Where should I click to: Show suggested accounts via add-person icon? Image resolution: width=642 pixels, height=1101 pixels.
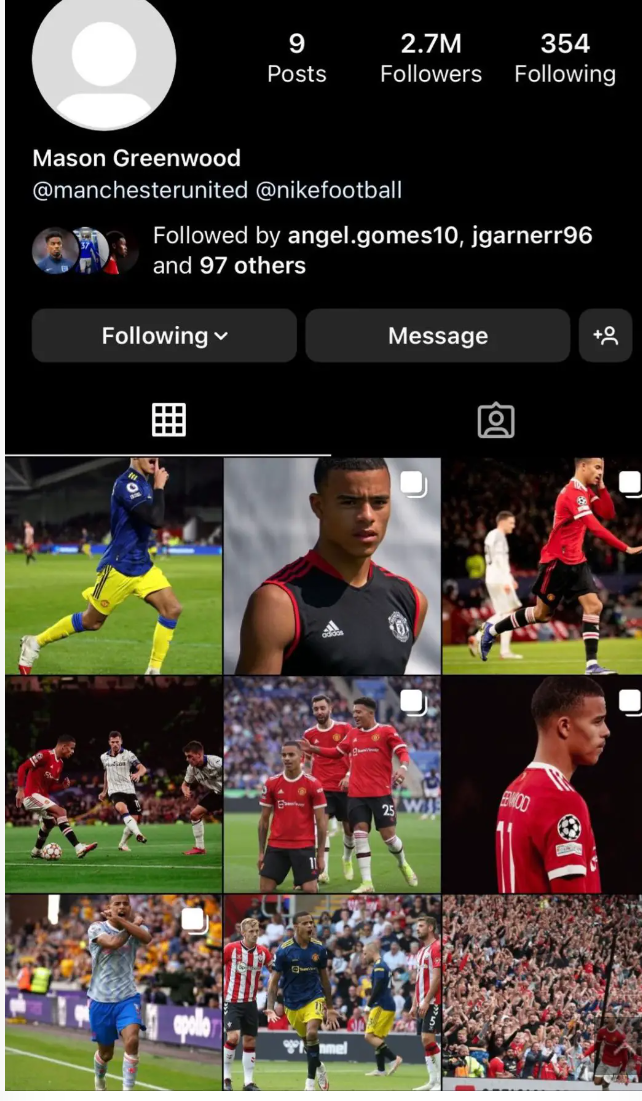[x=605, y=336]
